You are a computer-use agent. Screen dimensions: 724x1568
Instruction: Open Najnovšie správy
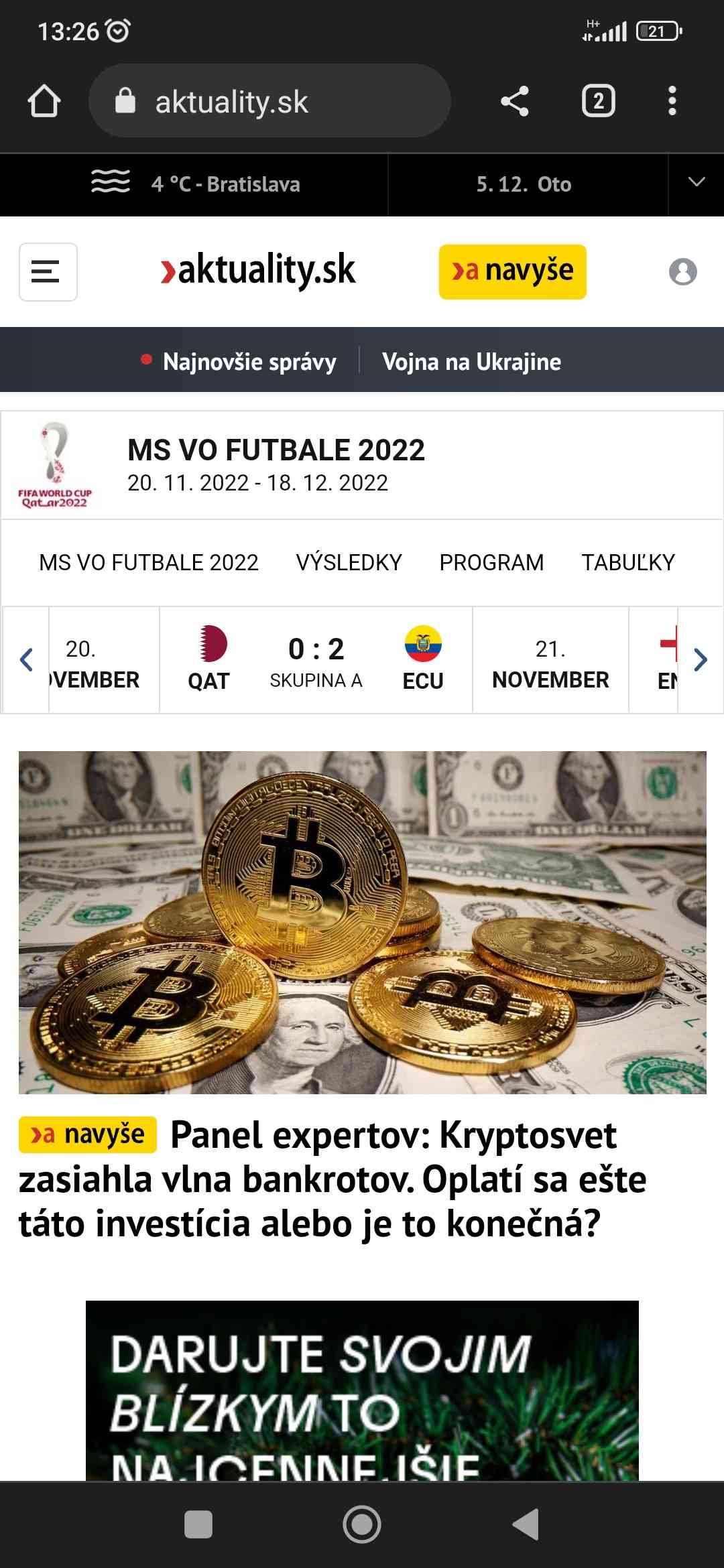point(249,362)
